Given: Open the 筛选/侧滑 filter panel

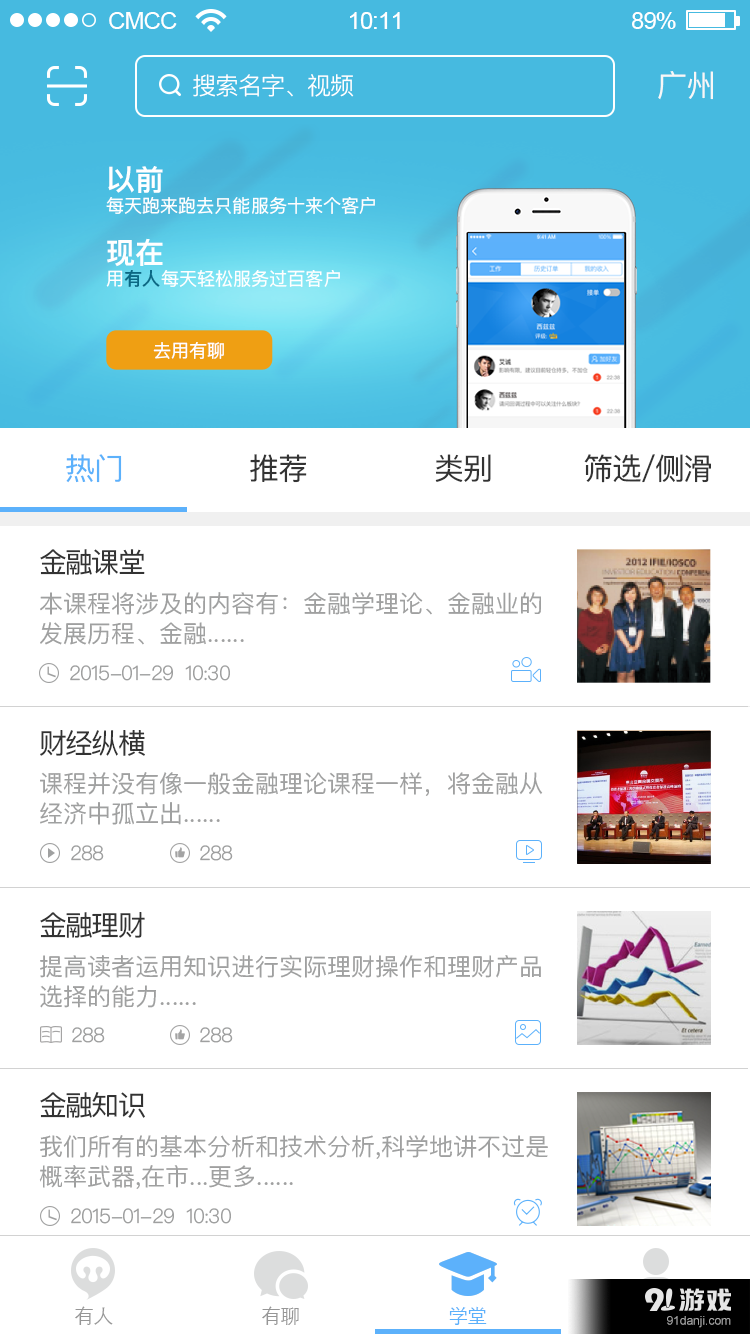Looking at the screenshot, I should click(648, 469).
